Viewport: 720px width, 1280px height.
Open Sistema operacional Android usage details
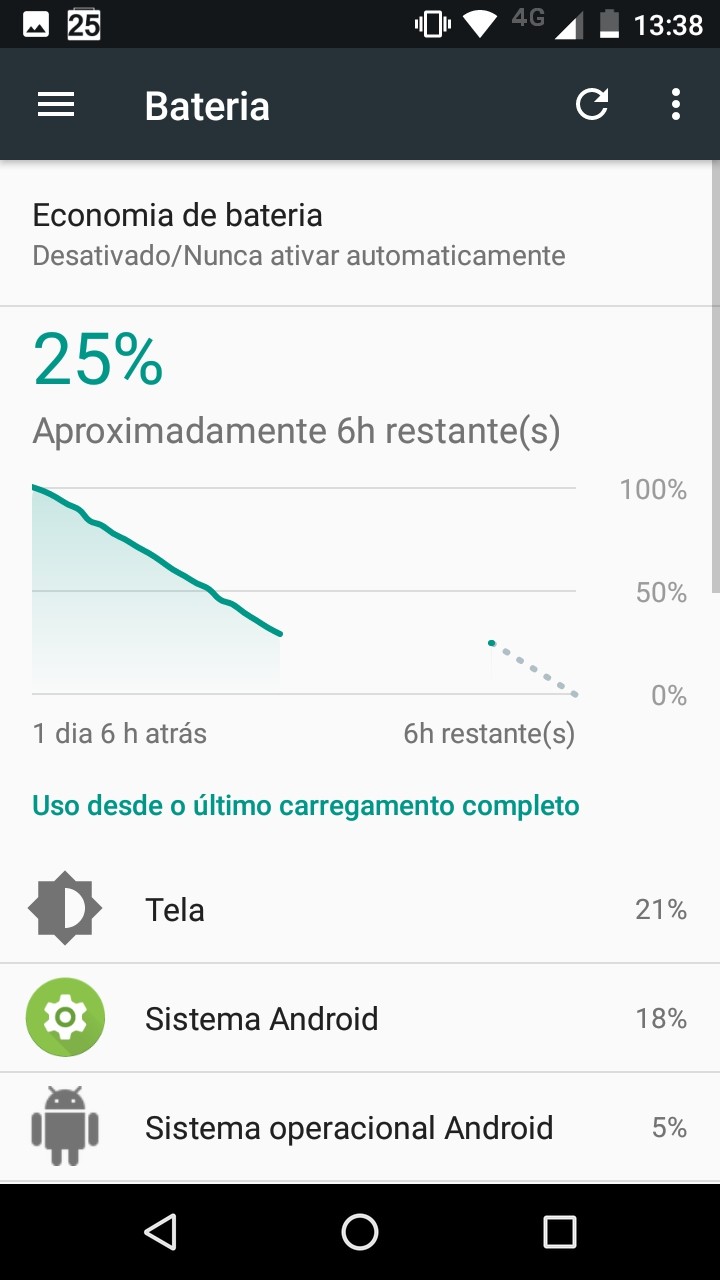point(360,1127)
